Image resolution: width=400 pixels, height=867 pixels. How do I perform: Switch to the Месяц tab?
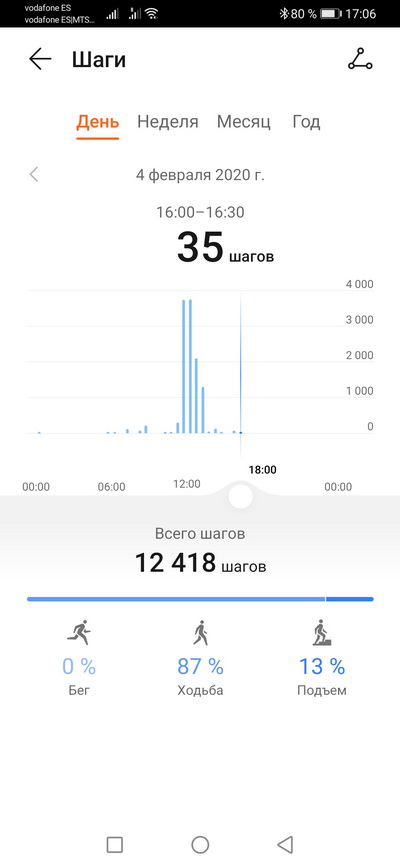point(243,122)
